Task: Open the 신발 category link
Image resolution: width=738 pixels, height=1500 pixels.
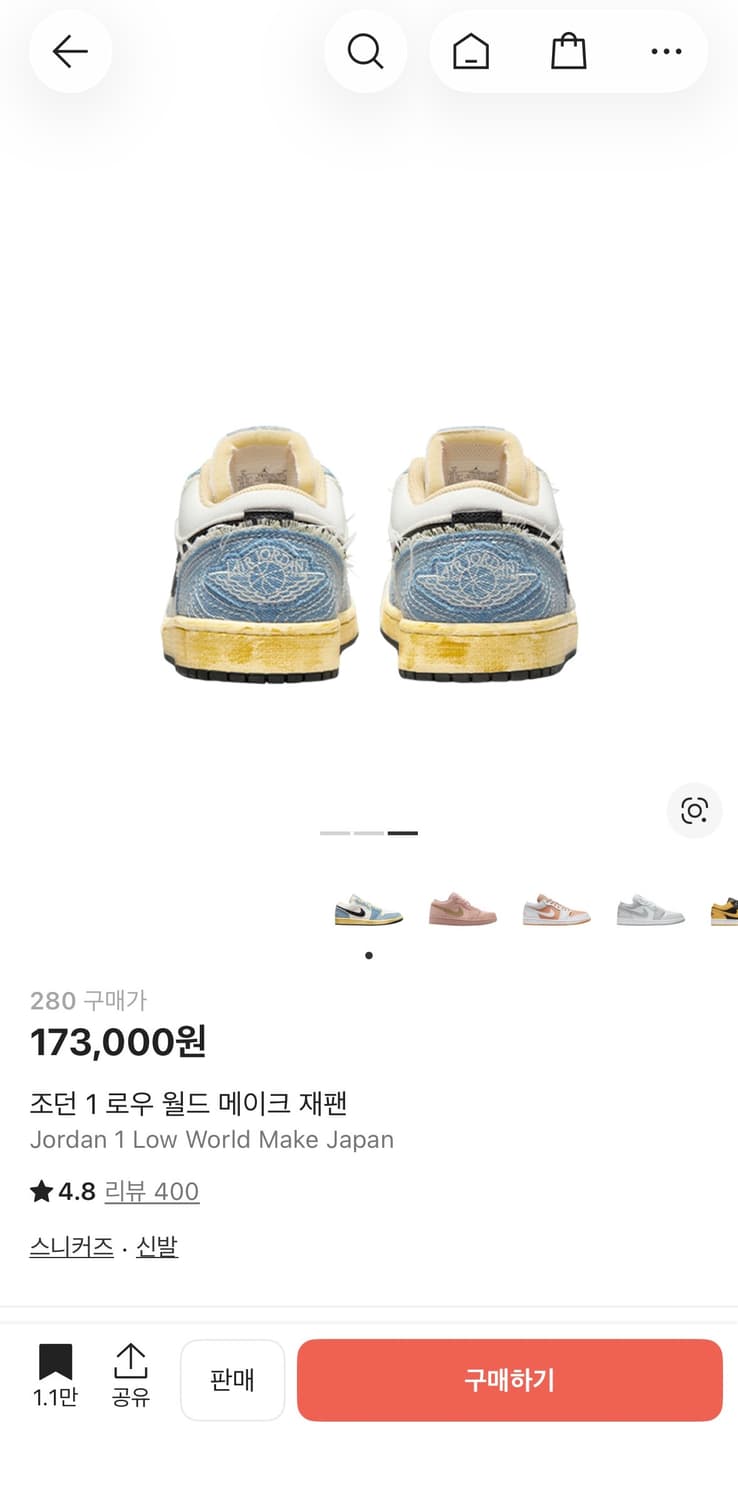Action: point(156,1246)
